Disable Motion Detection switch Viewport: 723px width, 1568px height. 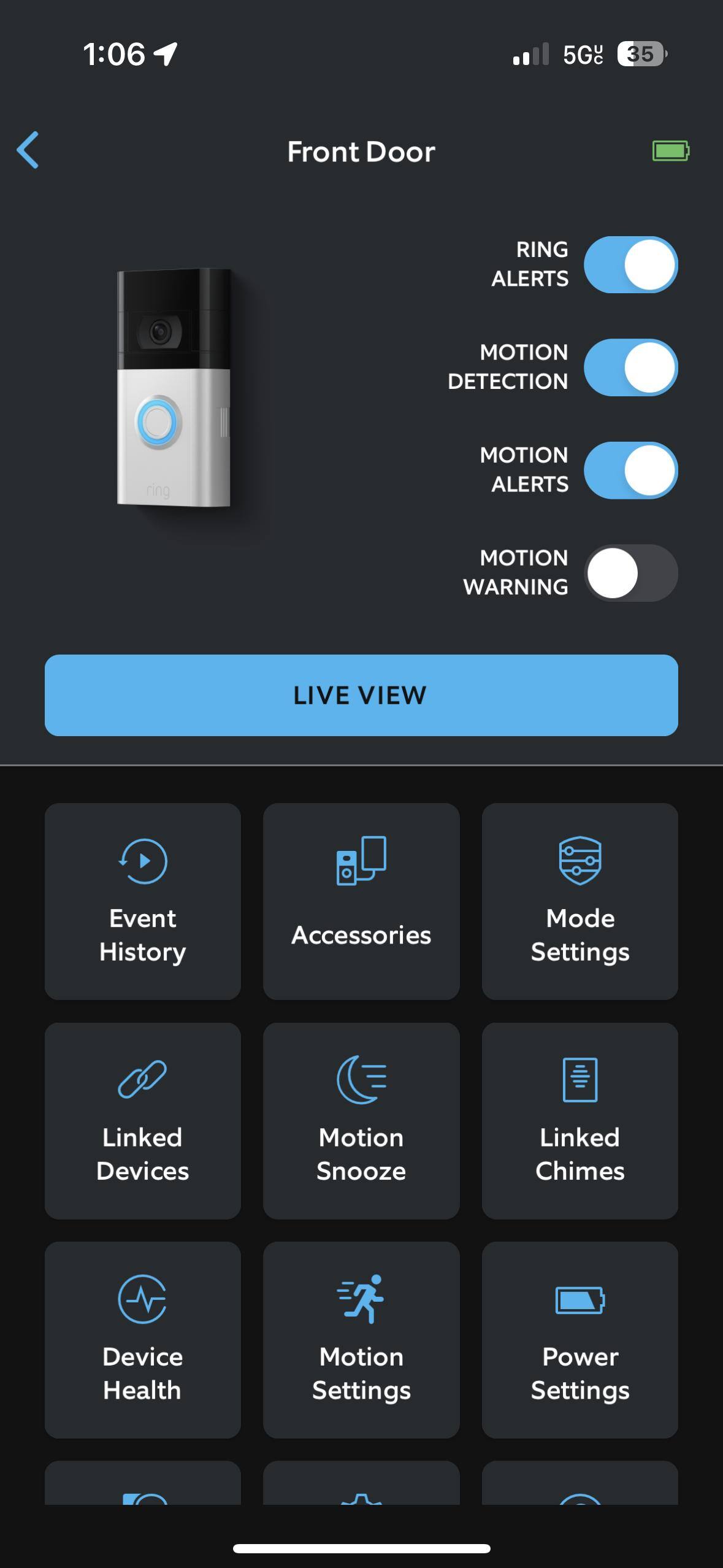tap(630, 367)
